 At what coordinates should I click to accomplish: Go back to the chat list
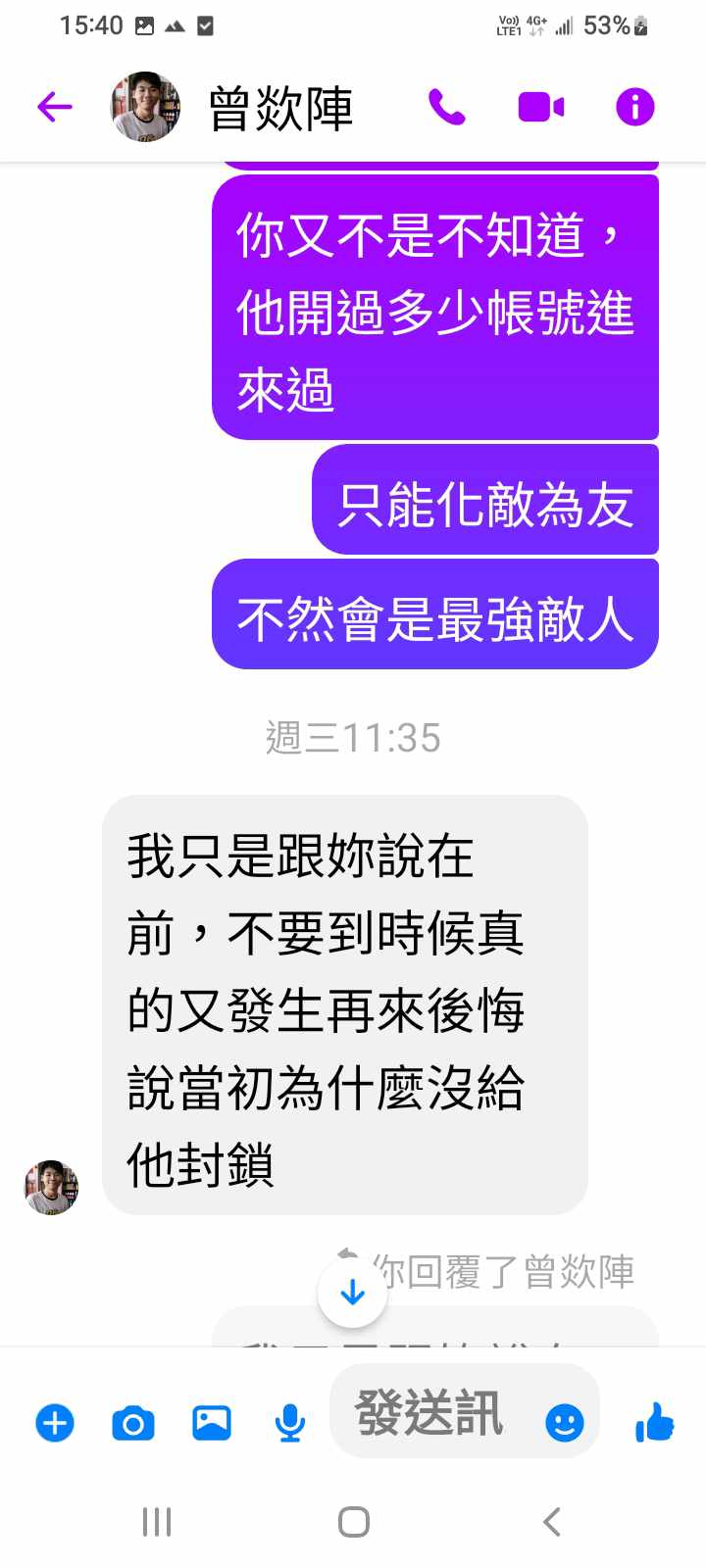[55, 107]
